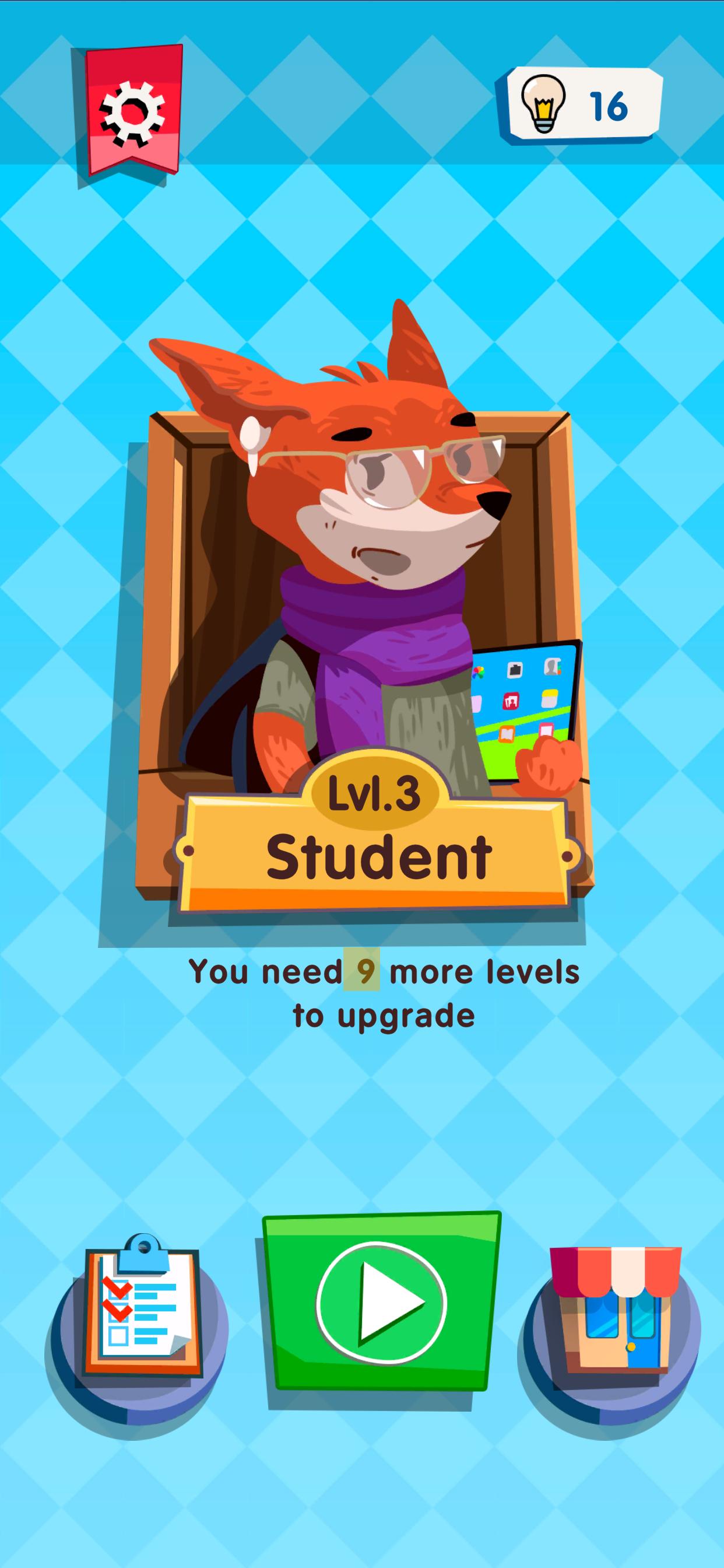Screen dimensions: 724x1568
Task: Tap the lightbulb hints counter
Action: pyautogui.click(x=582, y=107)
